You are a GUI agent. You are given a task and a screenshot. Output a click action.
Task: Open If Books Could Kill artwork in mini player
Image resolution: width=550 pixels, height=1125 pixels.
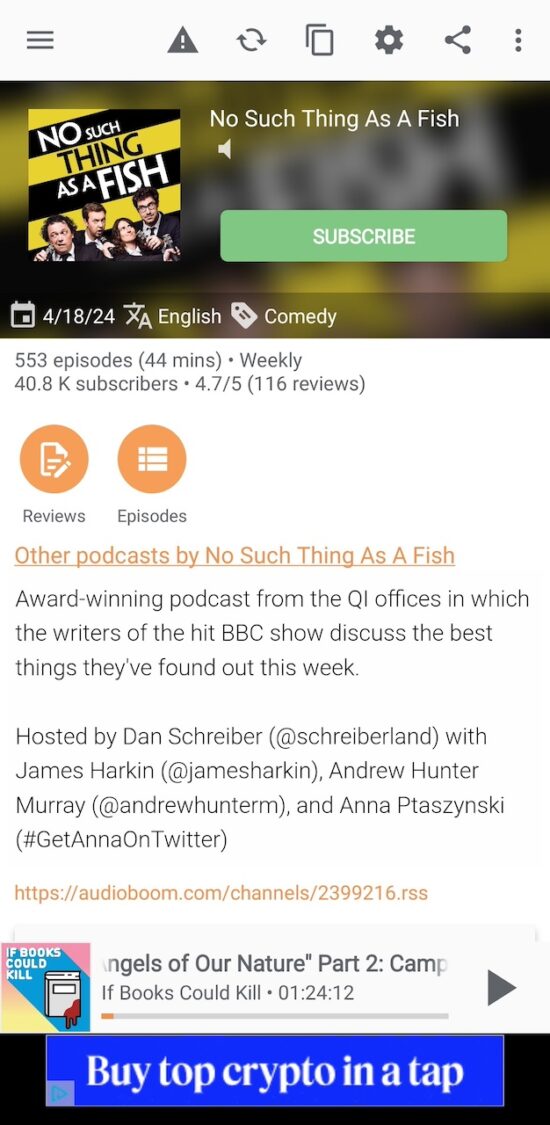(x=45, y=987)
